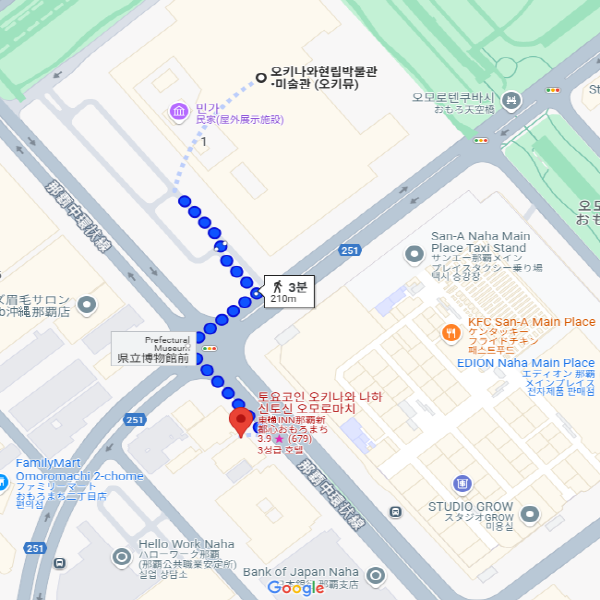Open KFC San-A Main Place restaurant marker

click(x=450, y=332)
